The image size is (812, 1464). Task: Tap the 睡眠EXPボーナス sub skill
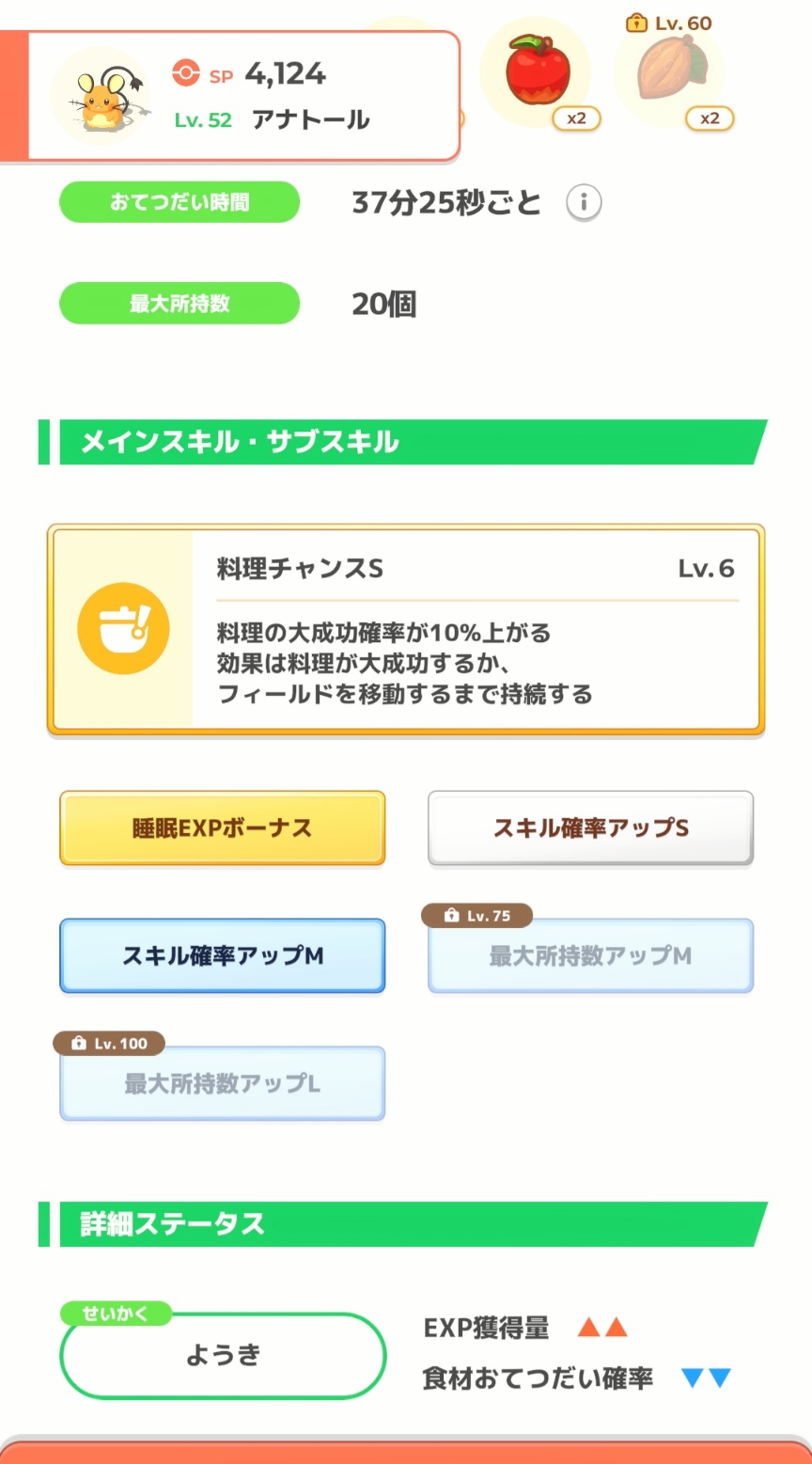click(x=223, y=827)
